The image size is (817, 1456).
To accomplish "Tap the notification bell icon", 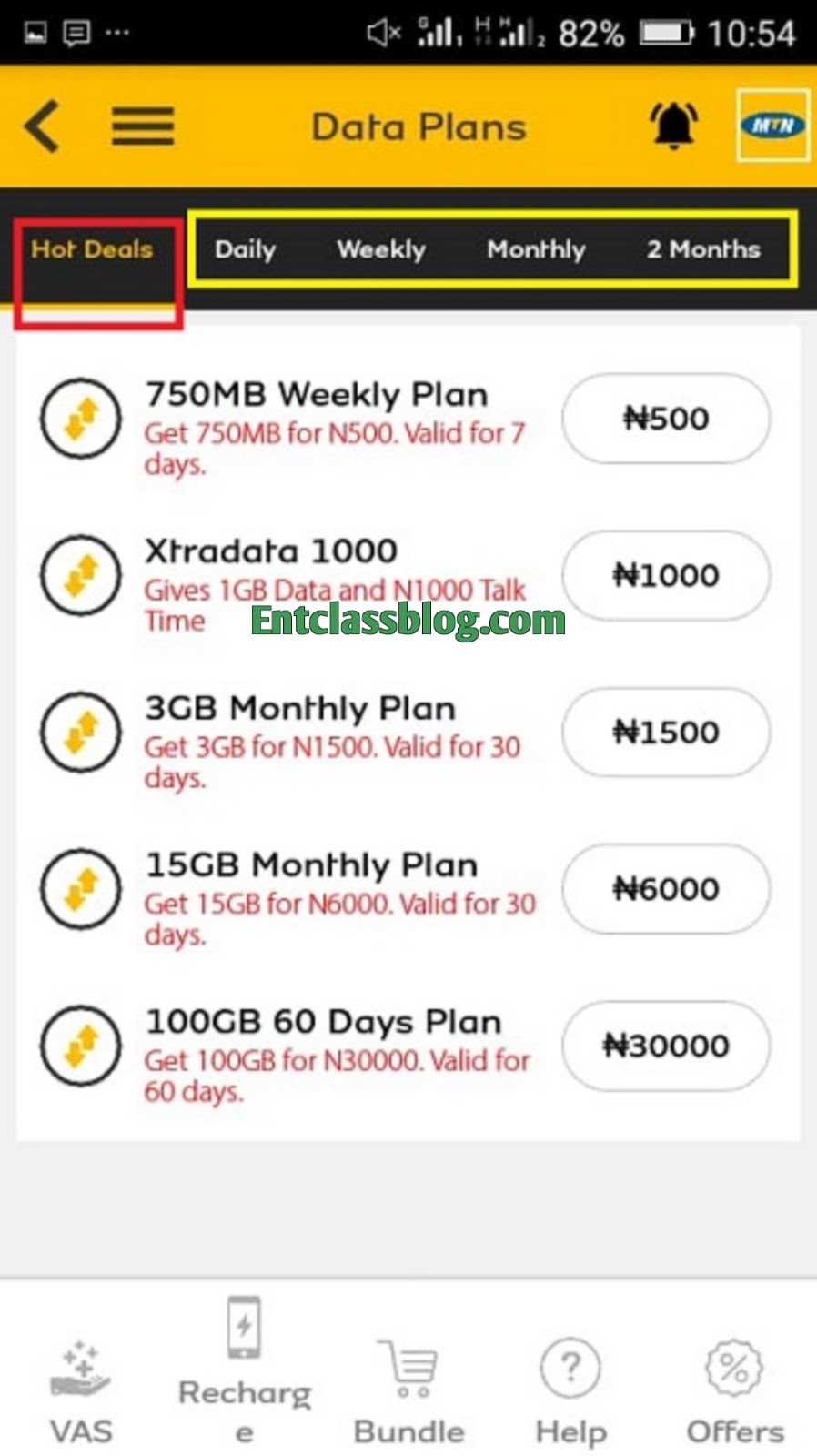I will (674, 125).
